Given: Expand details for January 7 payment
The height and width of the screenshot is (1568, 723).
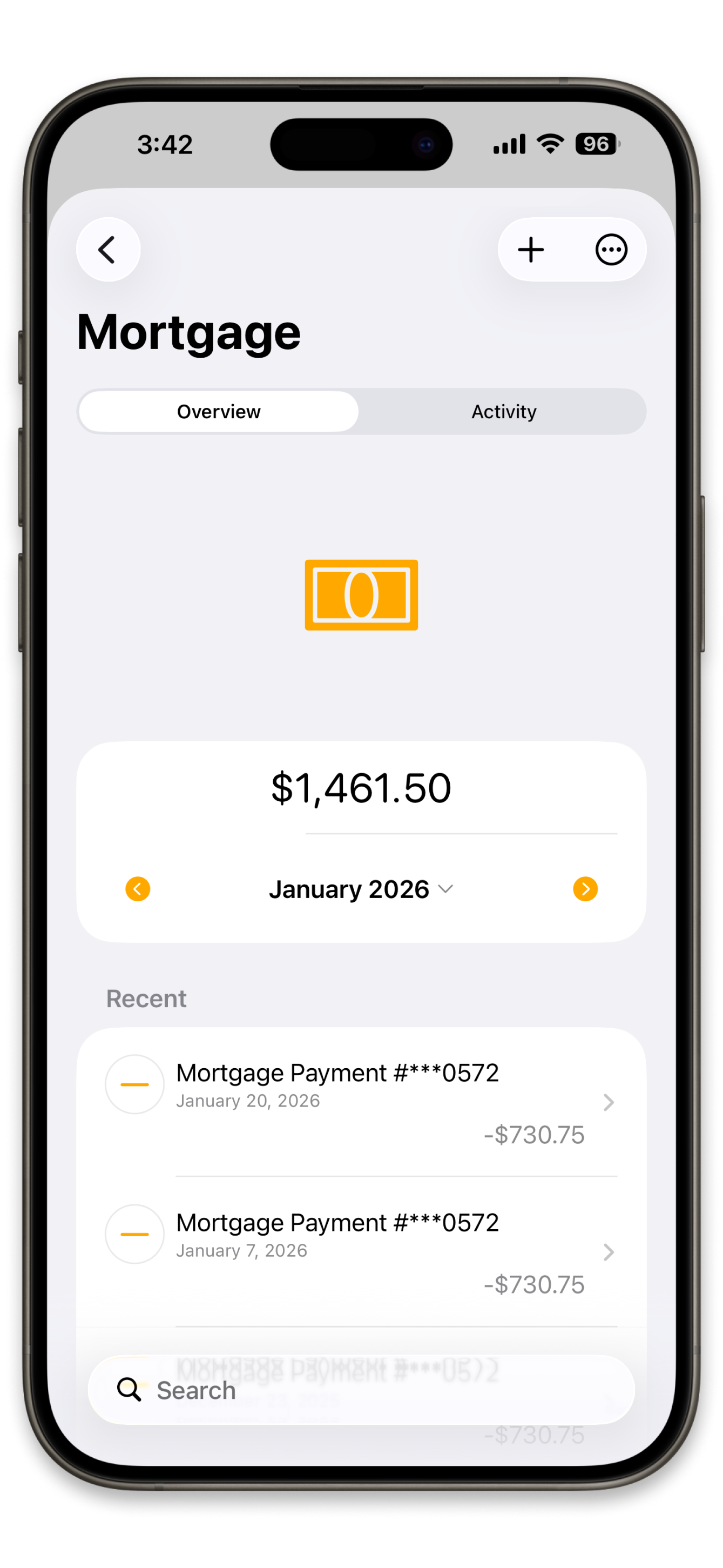Looking at the screenshot, I should point(609,1252).
